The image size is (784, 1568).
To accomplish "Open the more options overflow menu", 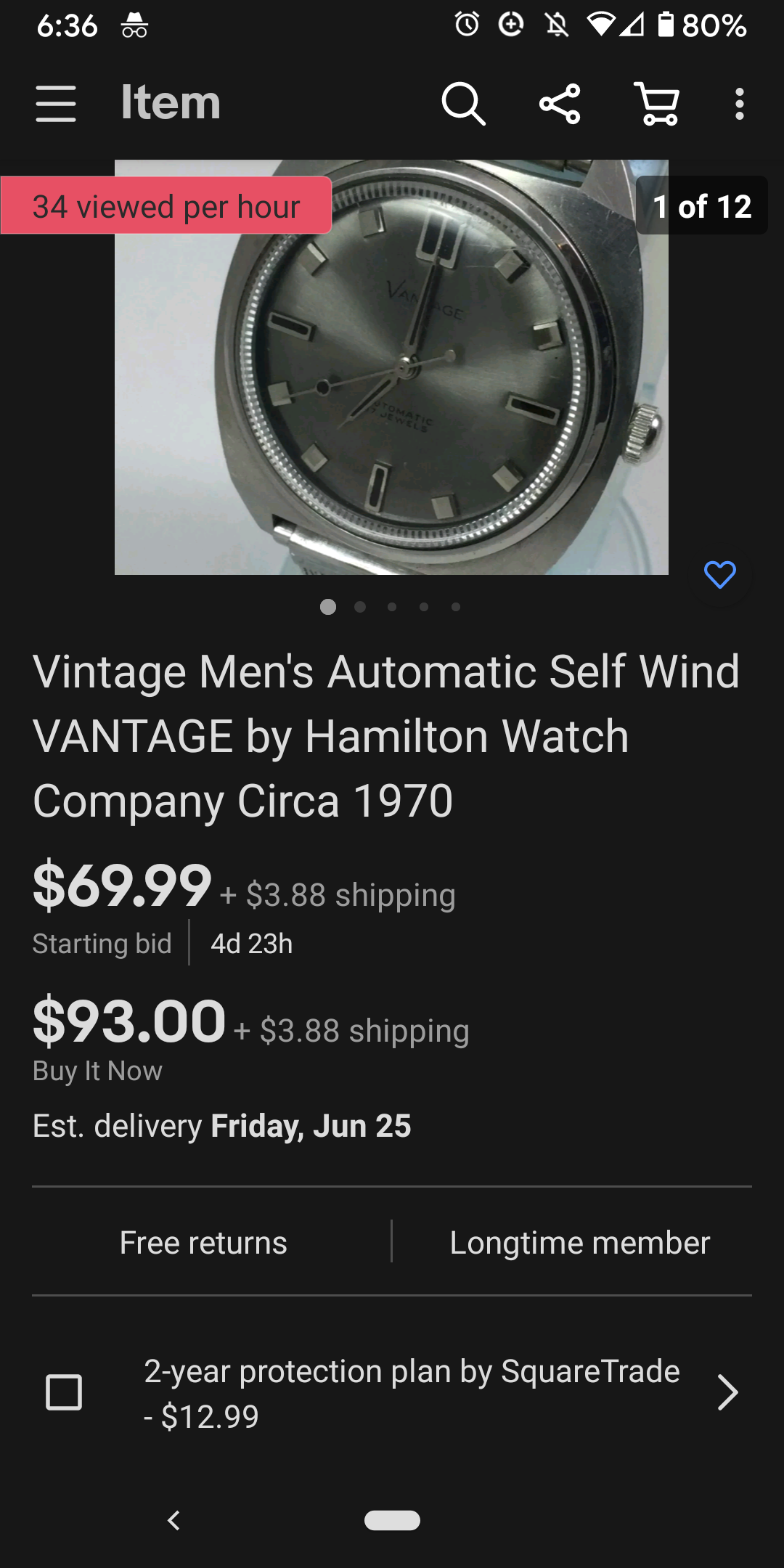I will 739,104.
